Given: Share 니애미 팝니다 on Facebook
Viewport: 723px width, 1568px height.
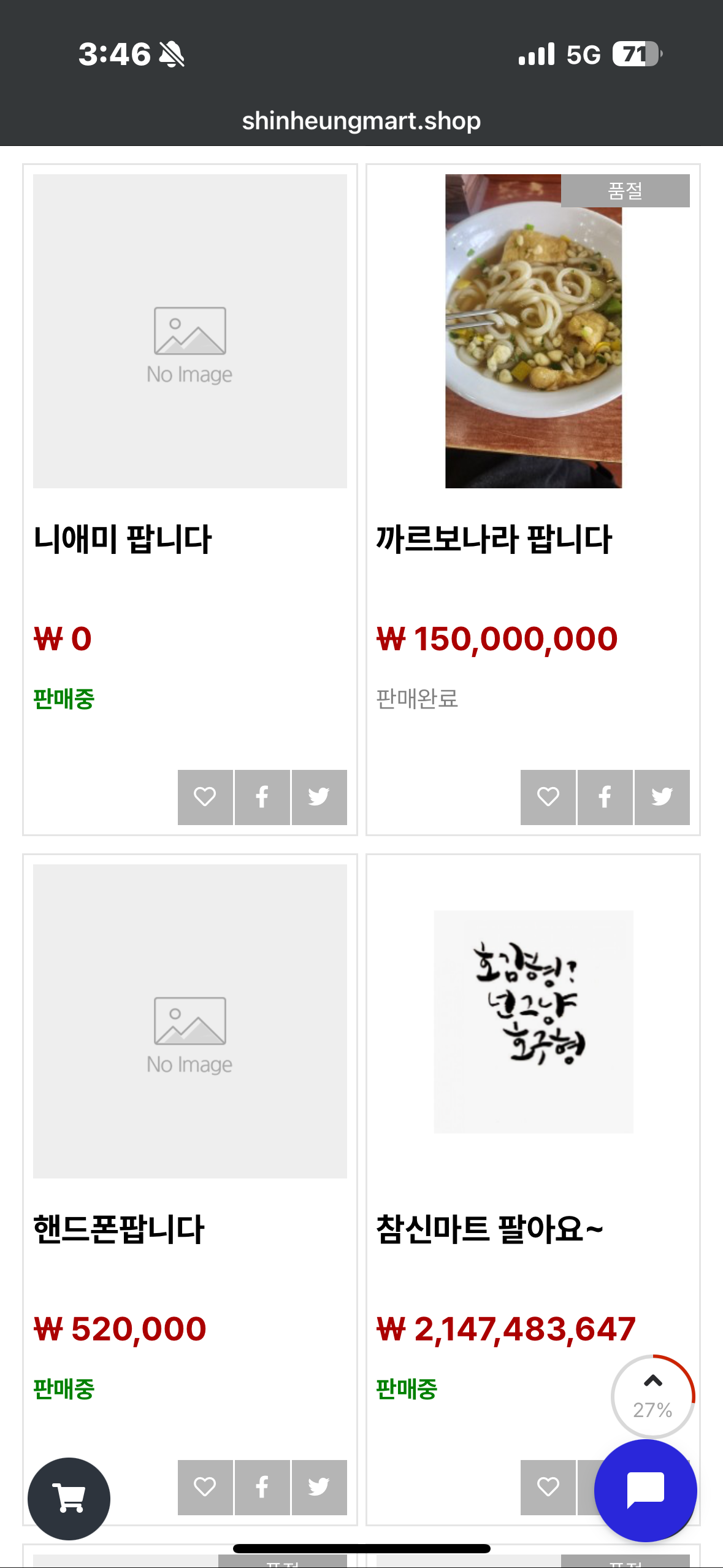Looking at the screenshot, I should point(262,797).
